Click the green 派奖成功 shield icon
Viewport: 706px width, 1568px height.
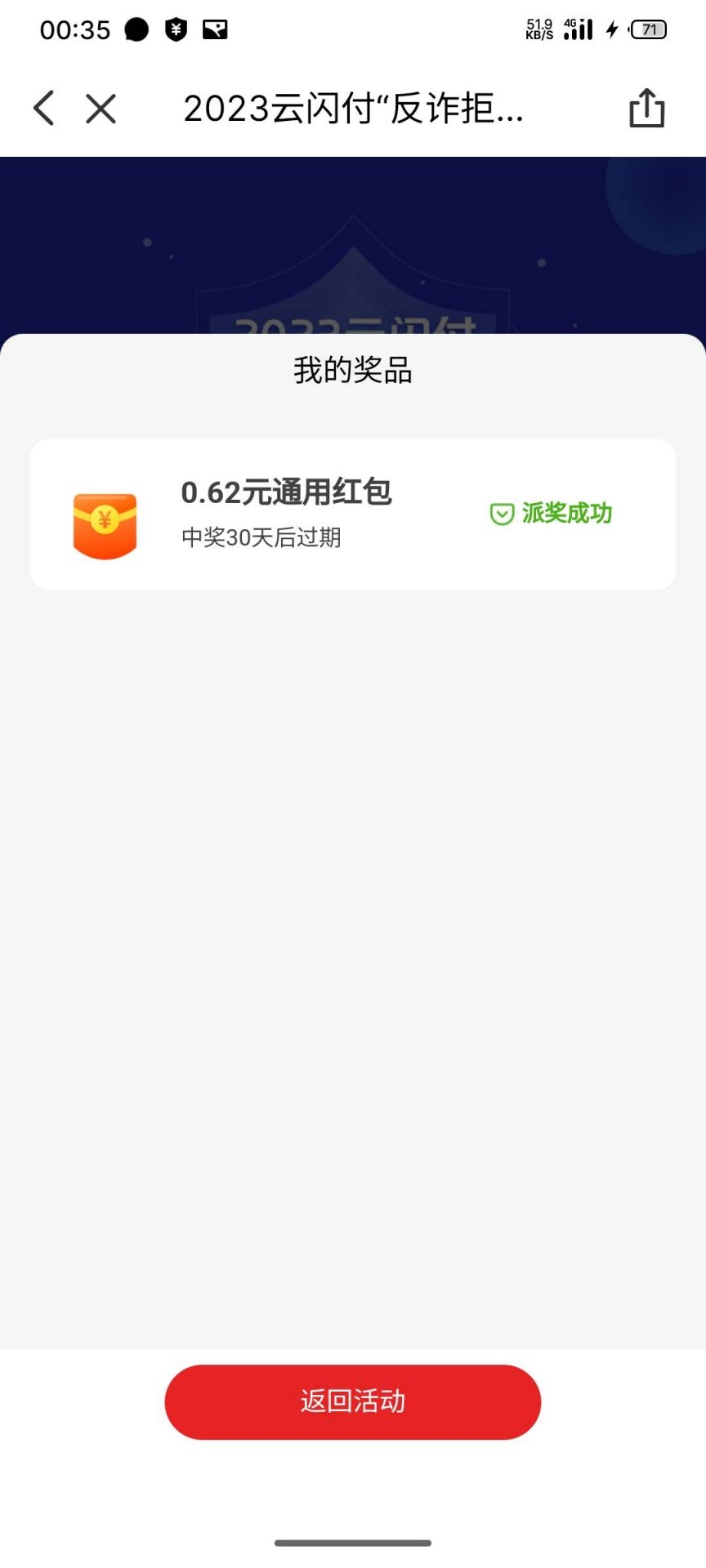pos(502,514)
